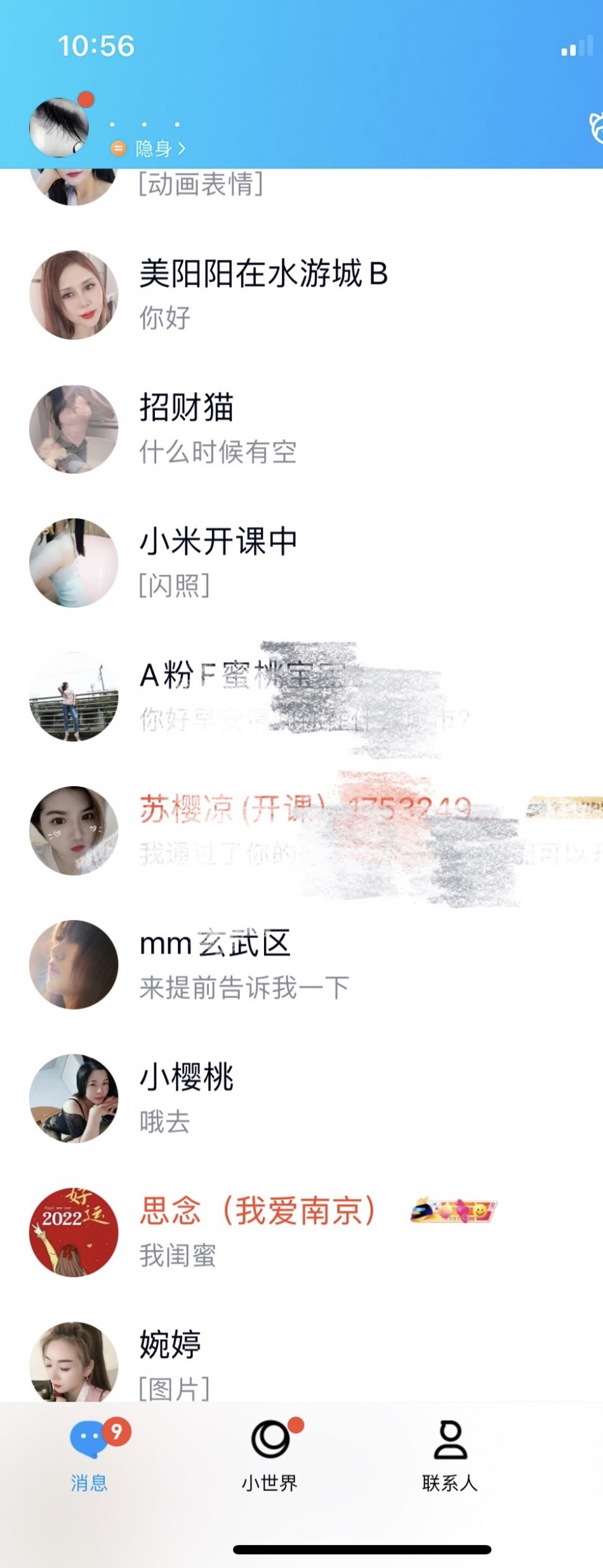Go to the 联系人 tab
Screen dimensions: 603x1568
click(x=450, y=1454)
